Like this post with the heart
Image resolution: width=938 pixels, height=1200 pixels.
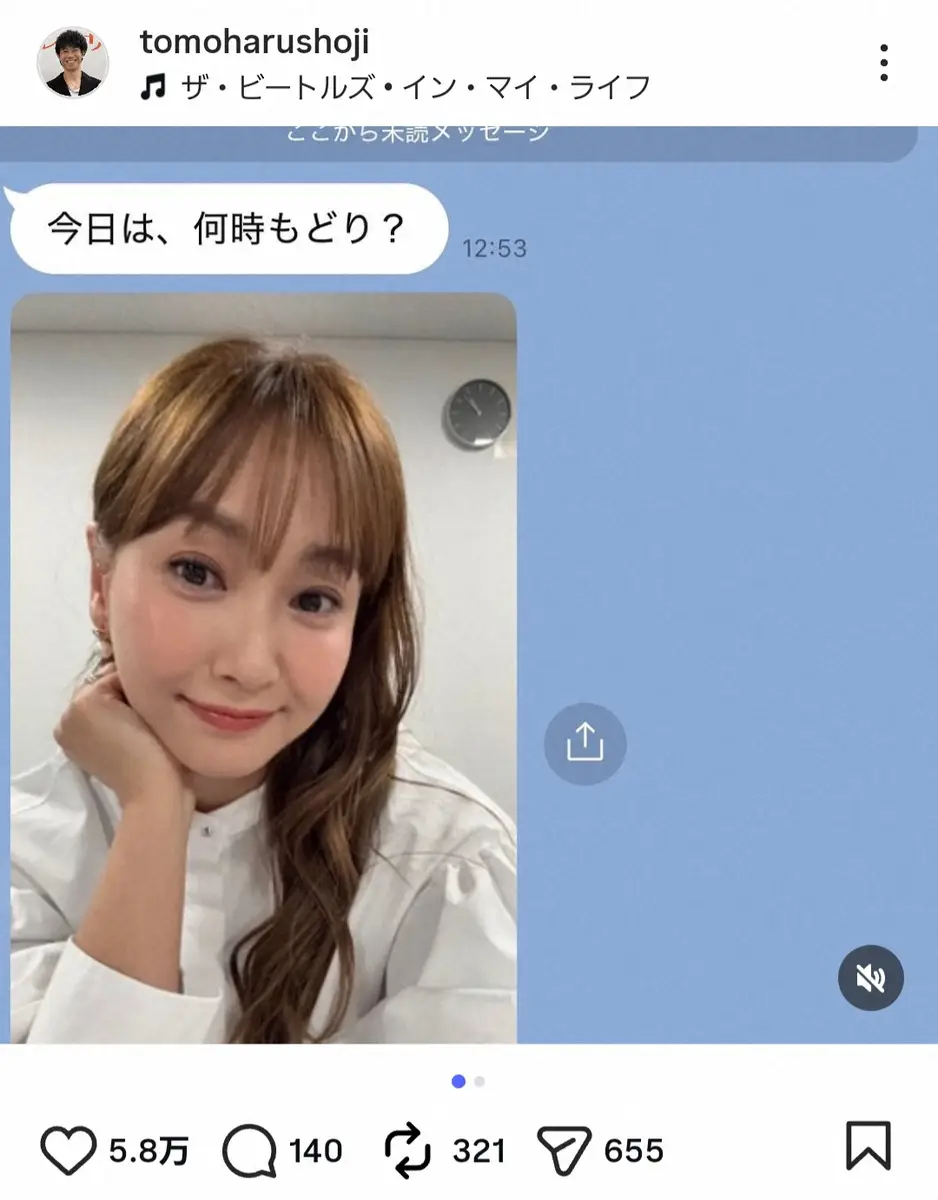pyautogui.click(x=69, y=1151)
